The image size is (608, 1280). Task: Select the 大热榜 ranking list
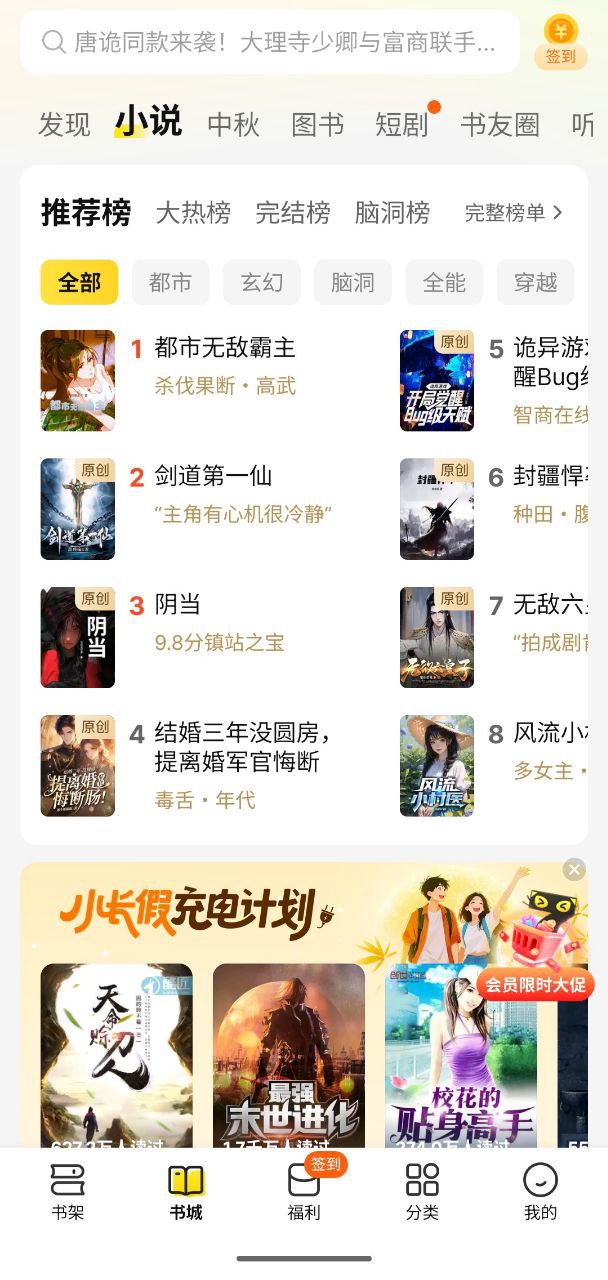pyautogui.click(x=193, y=213)
